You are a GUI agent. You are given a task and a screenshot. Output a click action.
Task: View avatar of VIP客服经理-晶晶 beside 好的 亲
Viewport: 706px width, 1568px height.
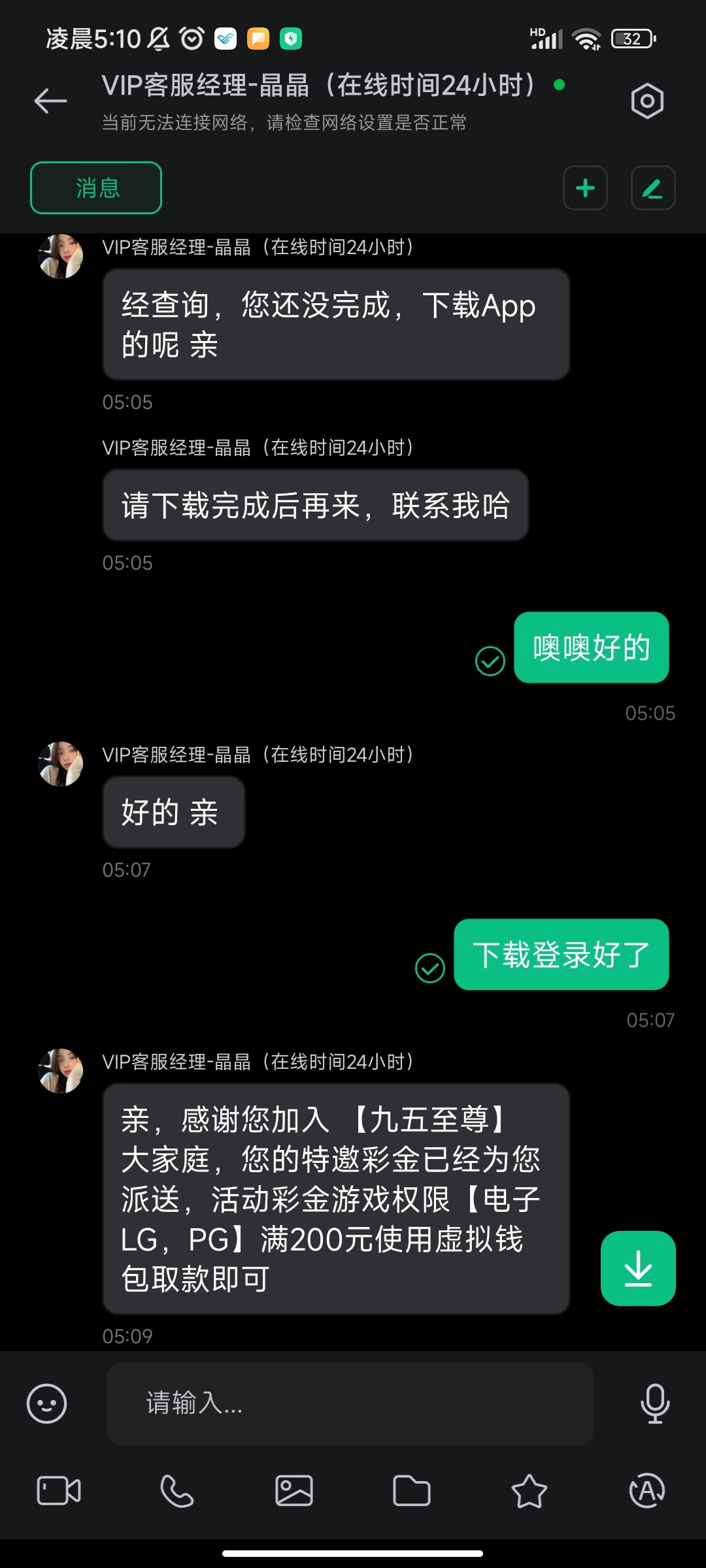coord(61,764)
